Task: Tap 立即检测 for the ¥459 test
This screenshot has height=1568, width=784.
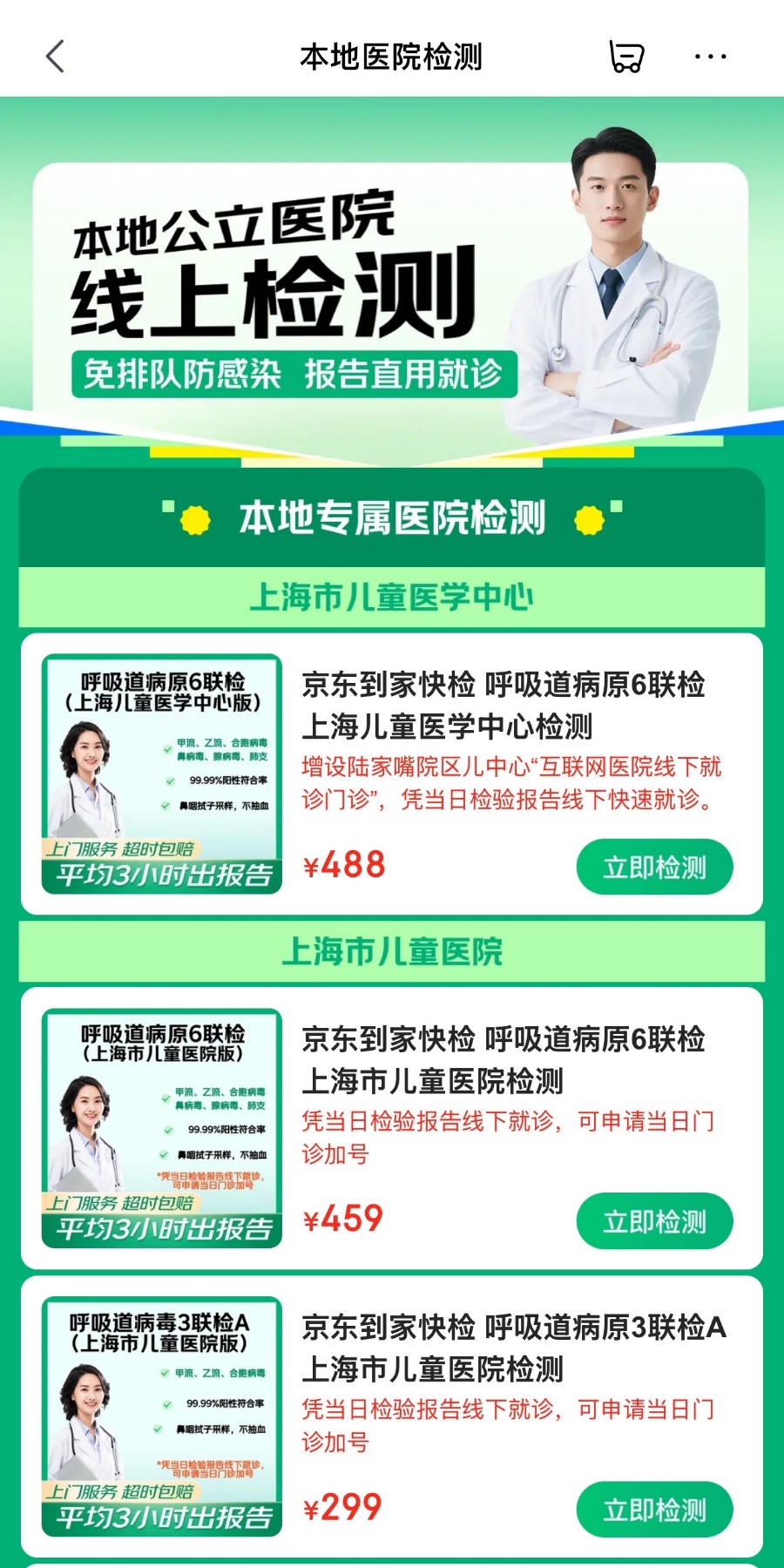Action: 654,1221
